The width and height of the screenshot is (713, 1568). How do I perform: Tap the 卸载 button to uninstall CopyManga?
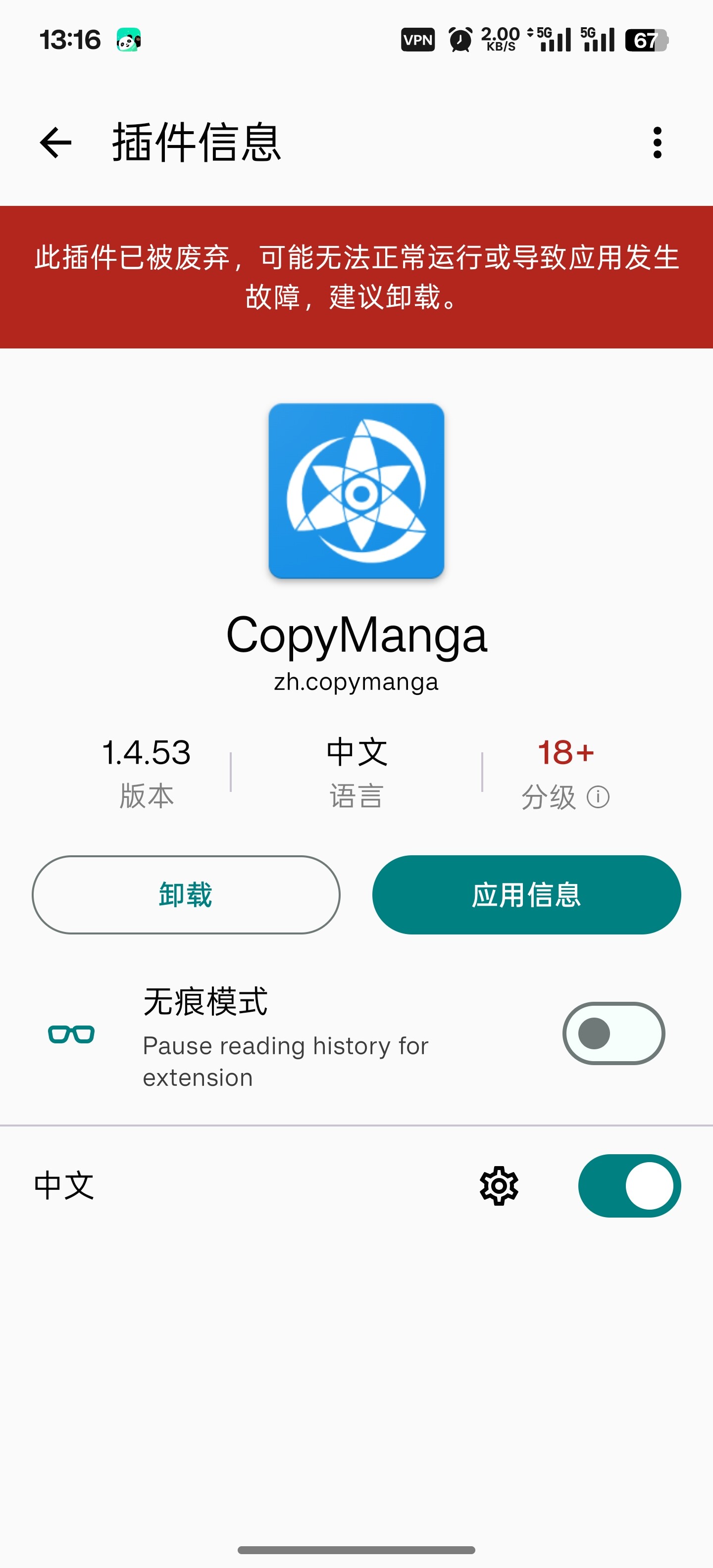coord(186,894)
